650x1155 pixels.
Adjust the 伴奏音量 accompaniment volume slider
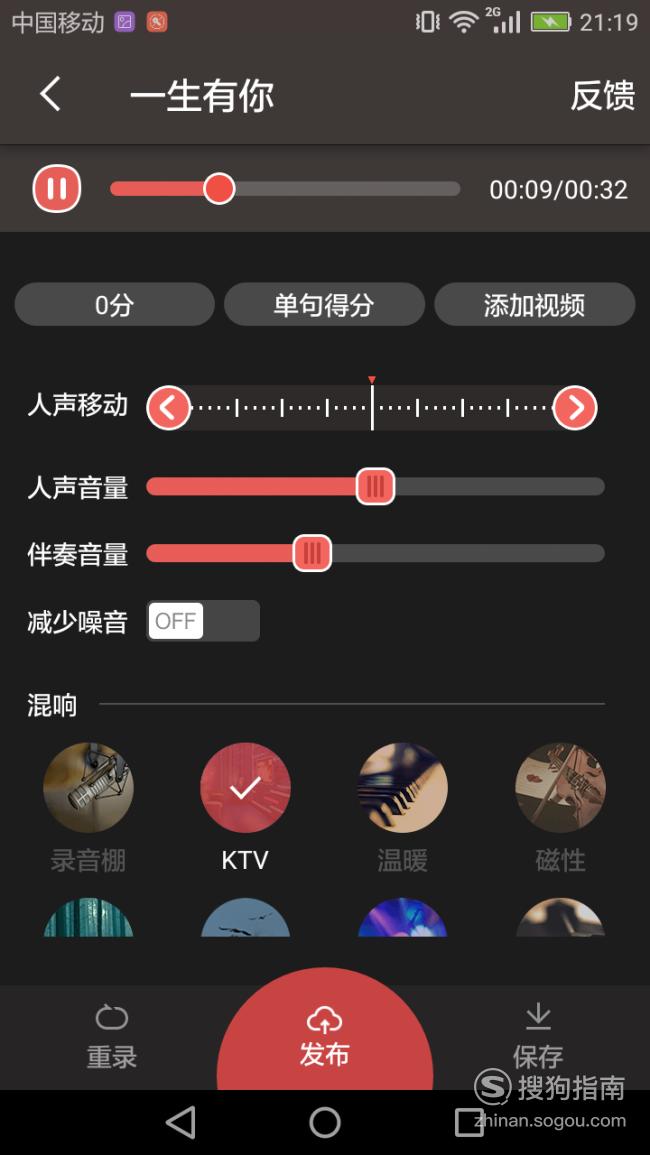coord(375,553)
